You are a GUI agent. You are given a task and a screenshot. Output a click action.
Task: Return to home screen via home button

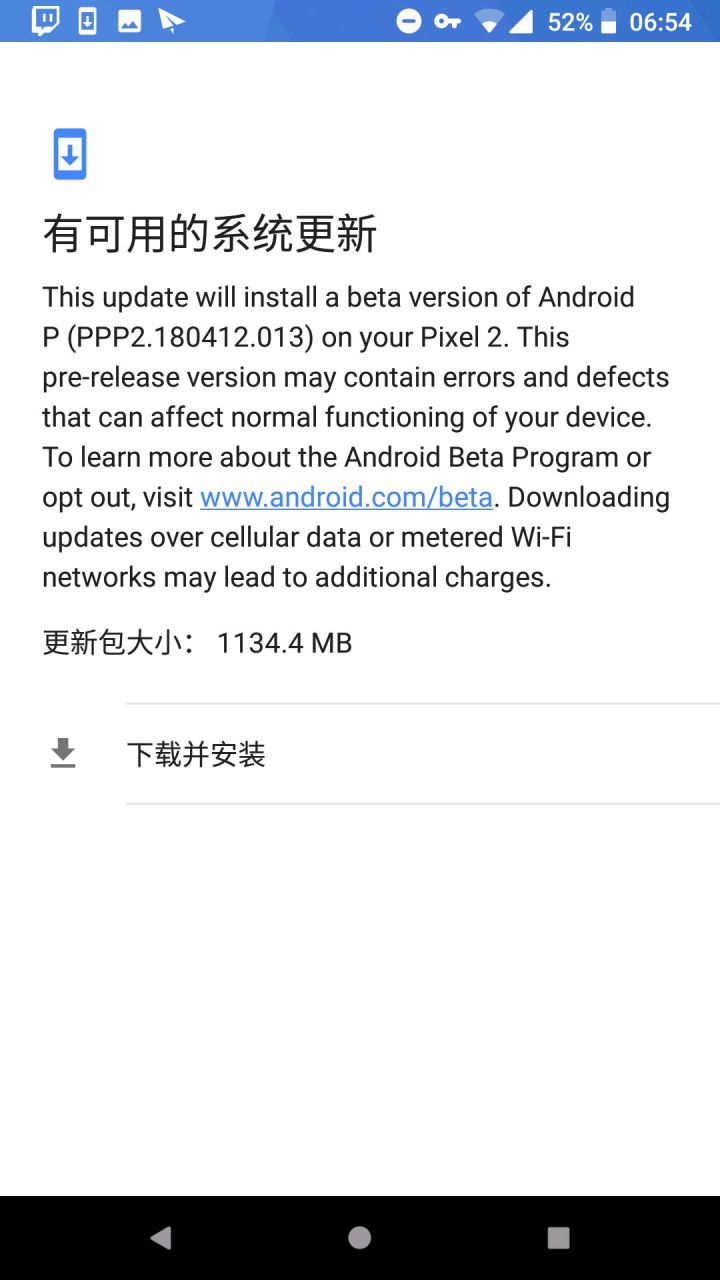(360, 1238)
